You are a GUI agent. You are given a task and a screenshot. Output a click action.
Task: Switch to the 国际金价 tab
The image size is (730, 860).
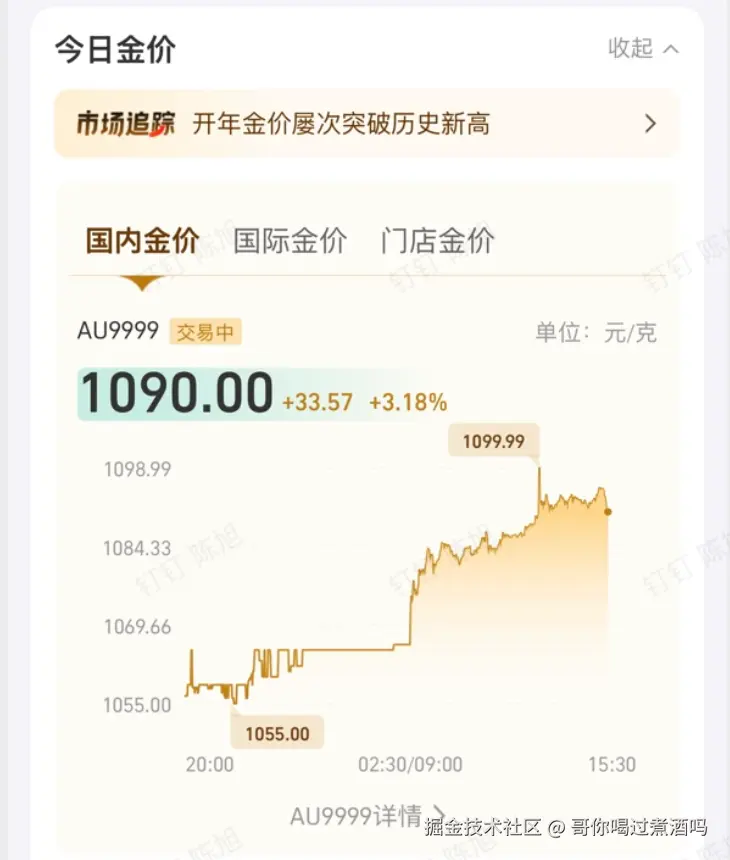pos(290,239)
